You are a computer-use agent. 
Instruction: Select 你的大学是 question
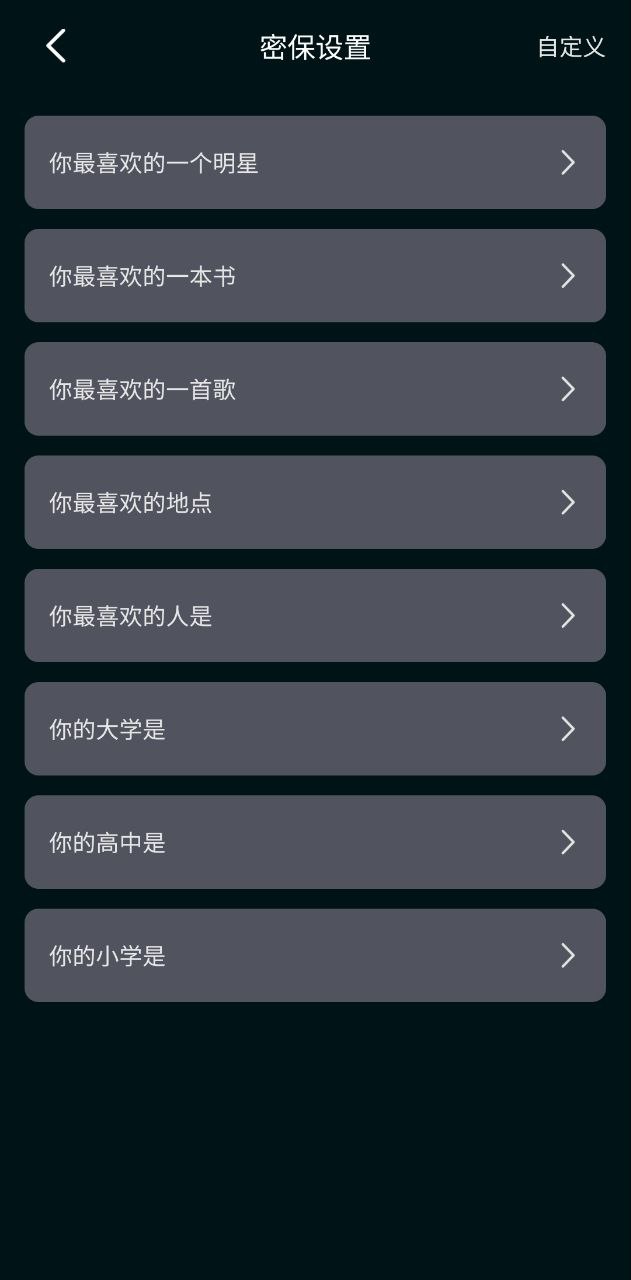click(x=315, y=729)
